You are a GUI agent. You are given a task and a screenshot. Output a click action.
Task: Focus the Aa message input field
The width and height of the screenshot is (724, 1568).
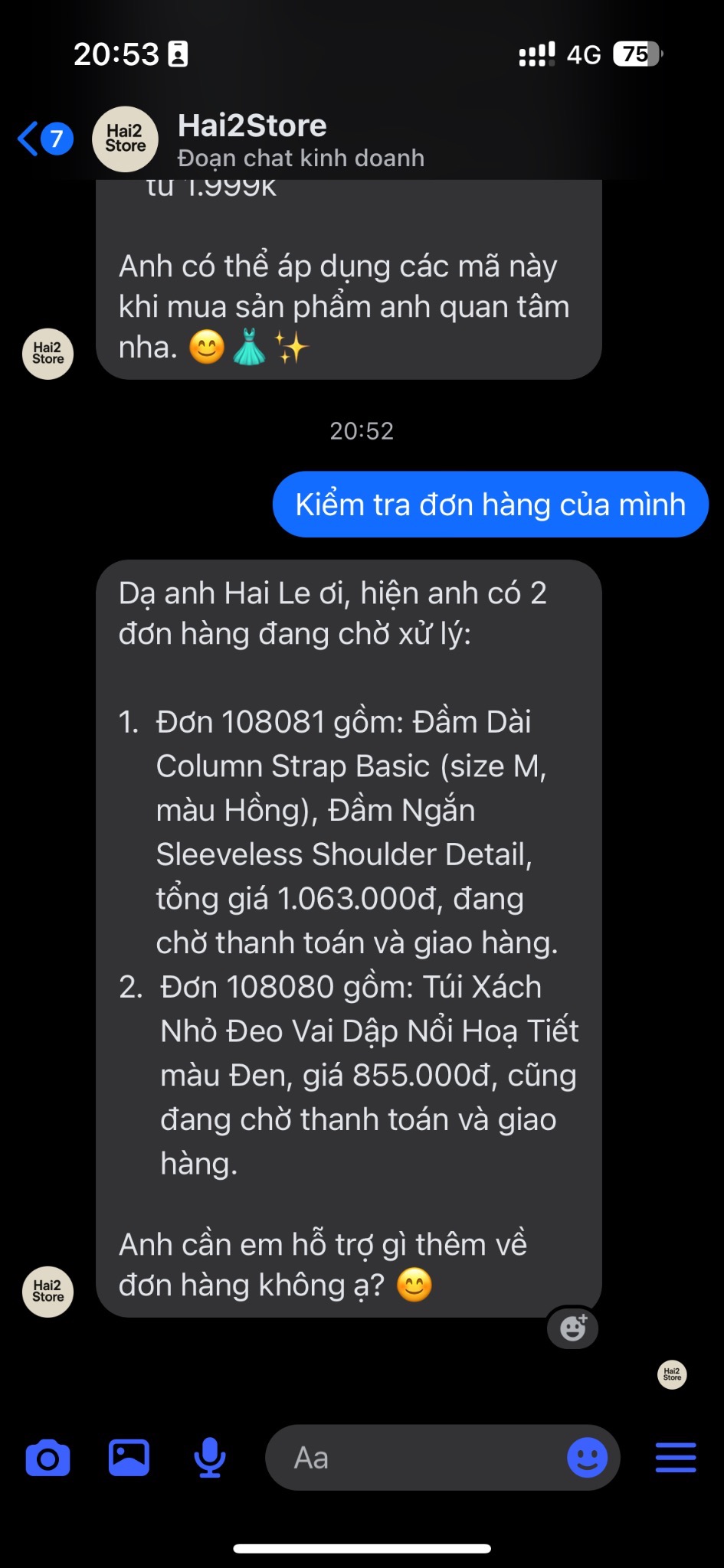[414, 1458]
